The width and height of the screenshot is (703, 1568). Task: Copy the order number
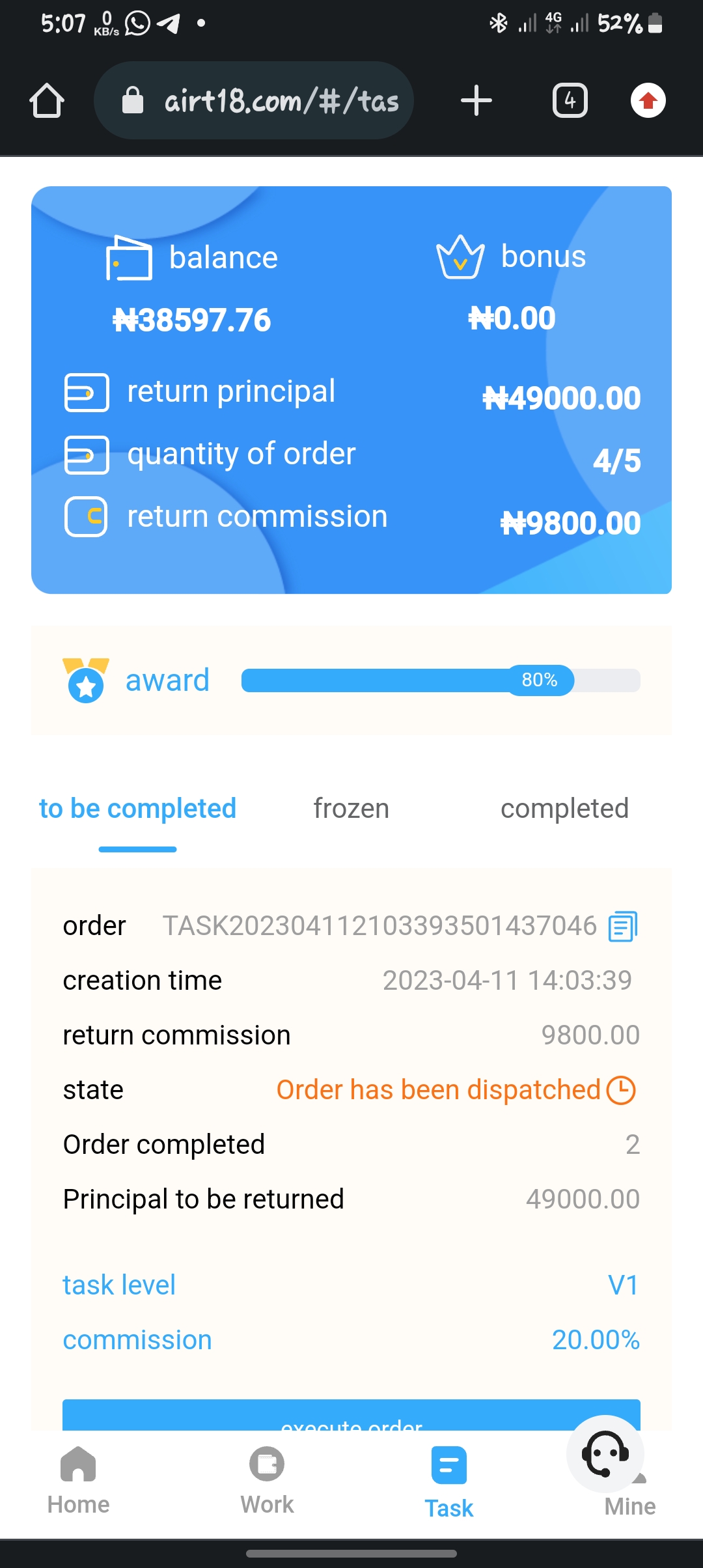tap(622, 926)
